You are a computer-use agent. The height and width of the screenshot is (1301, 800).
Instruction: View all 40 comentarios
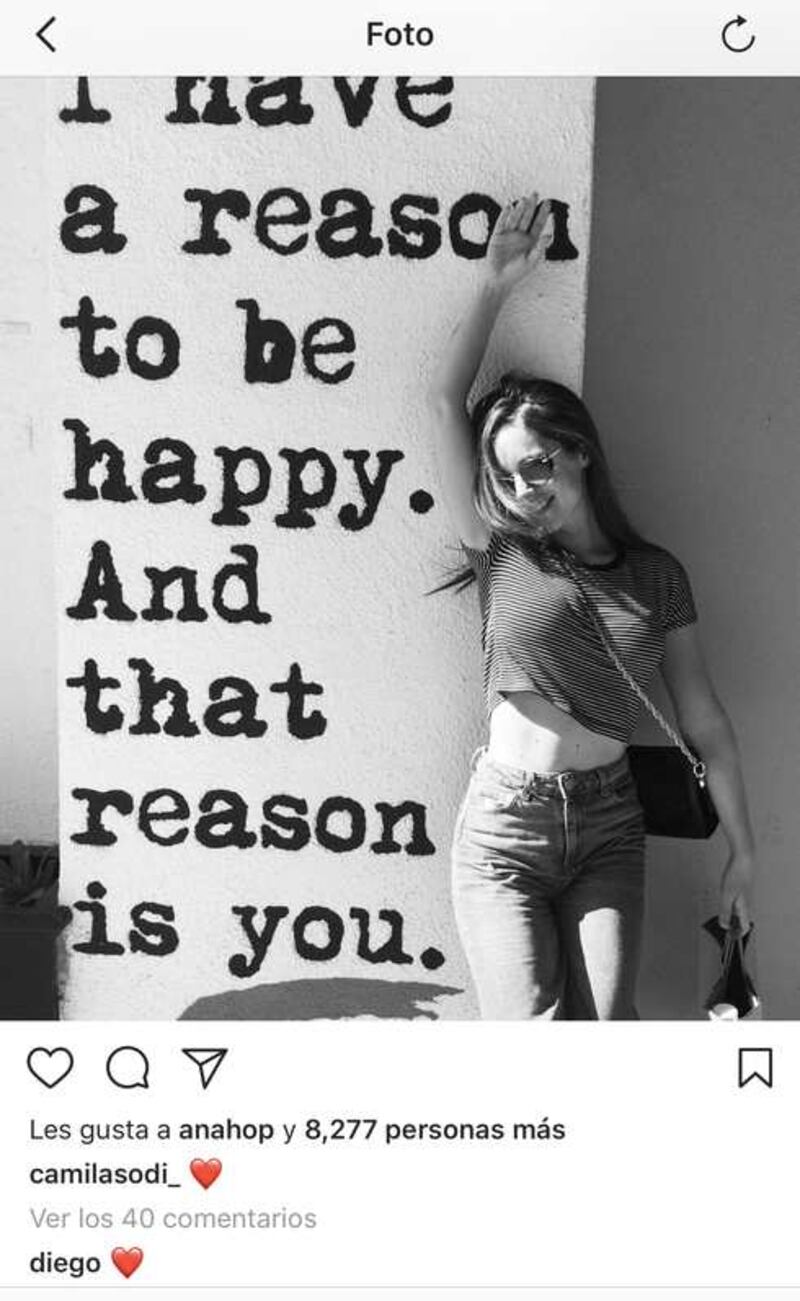172,1218
